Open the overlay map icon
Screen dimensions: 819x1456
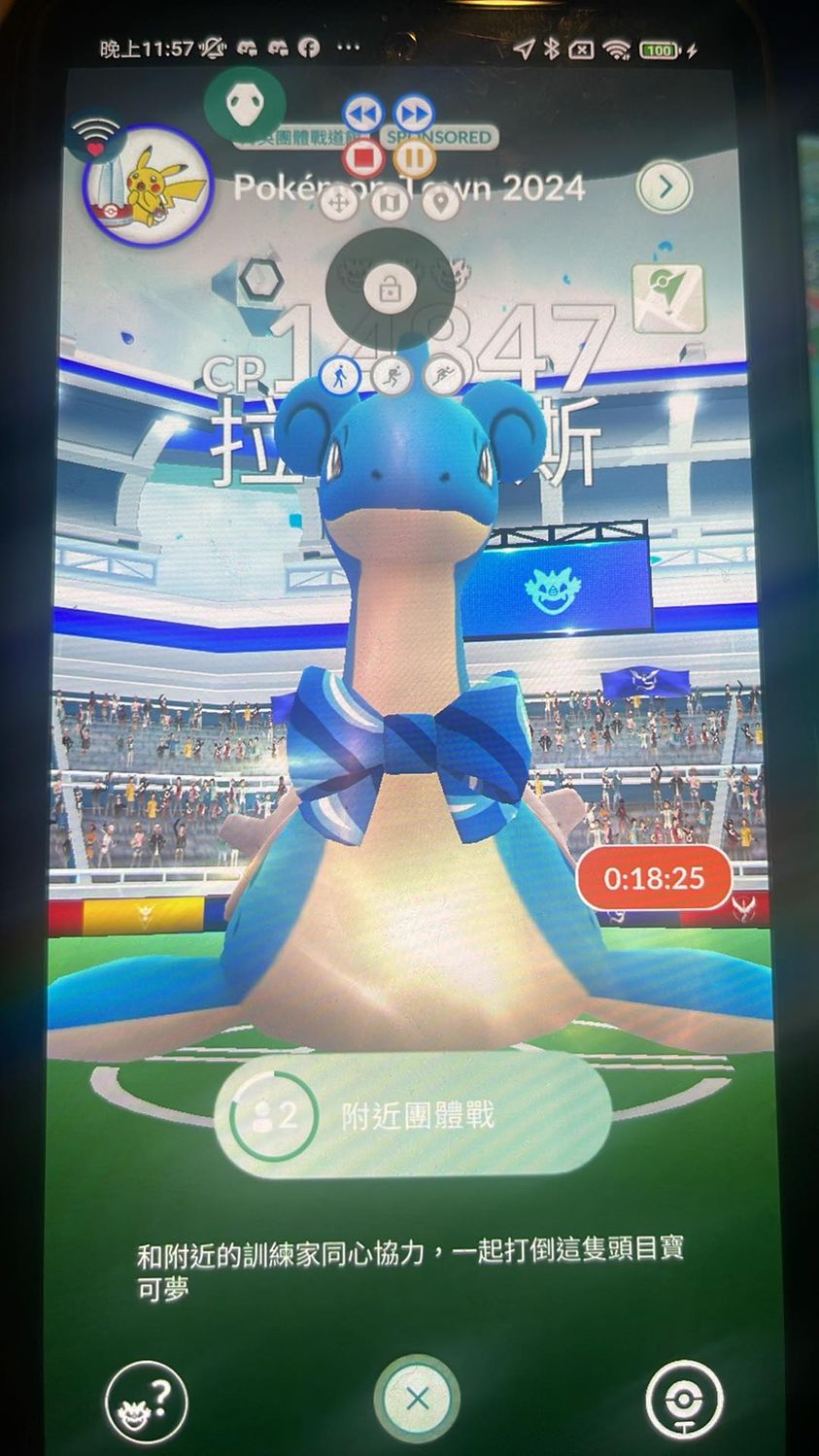390,204
